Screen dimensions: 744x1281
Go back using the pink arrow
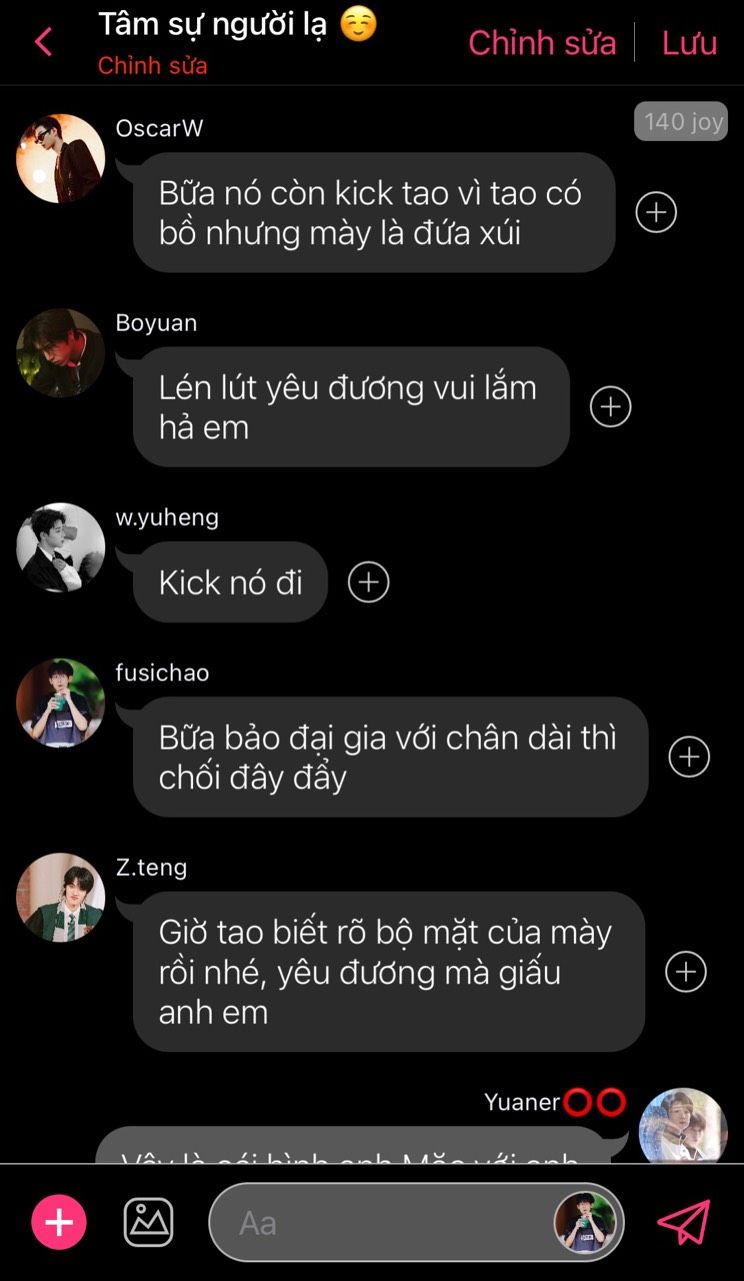pyautogui.click(x=43, y=42)
